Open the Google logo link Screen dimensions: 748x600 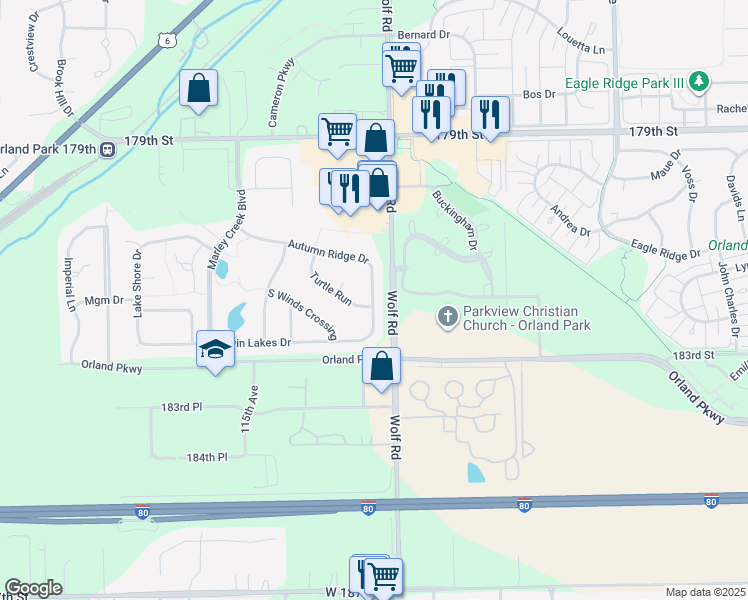click(x=33, y=588)
